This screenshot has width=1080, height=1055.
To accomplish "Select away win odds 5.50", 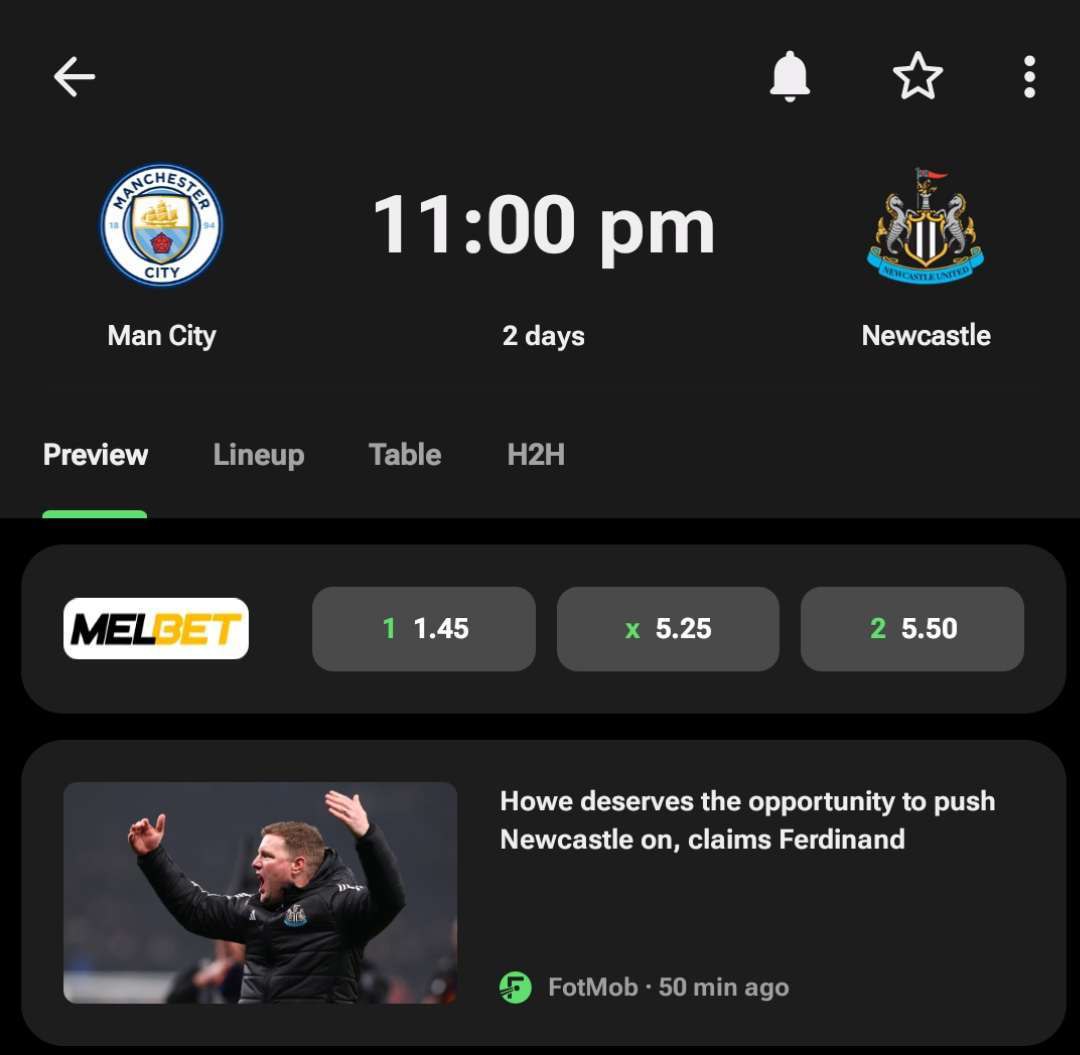I will tap(912, 629).
